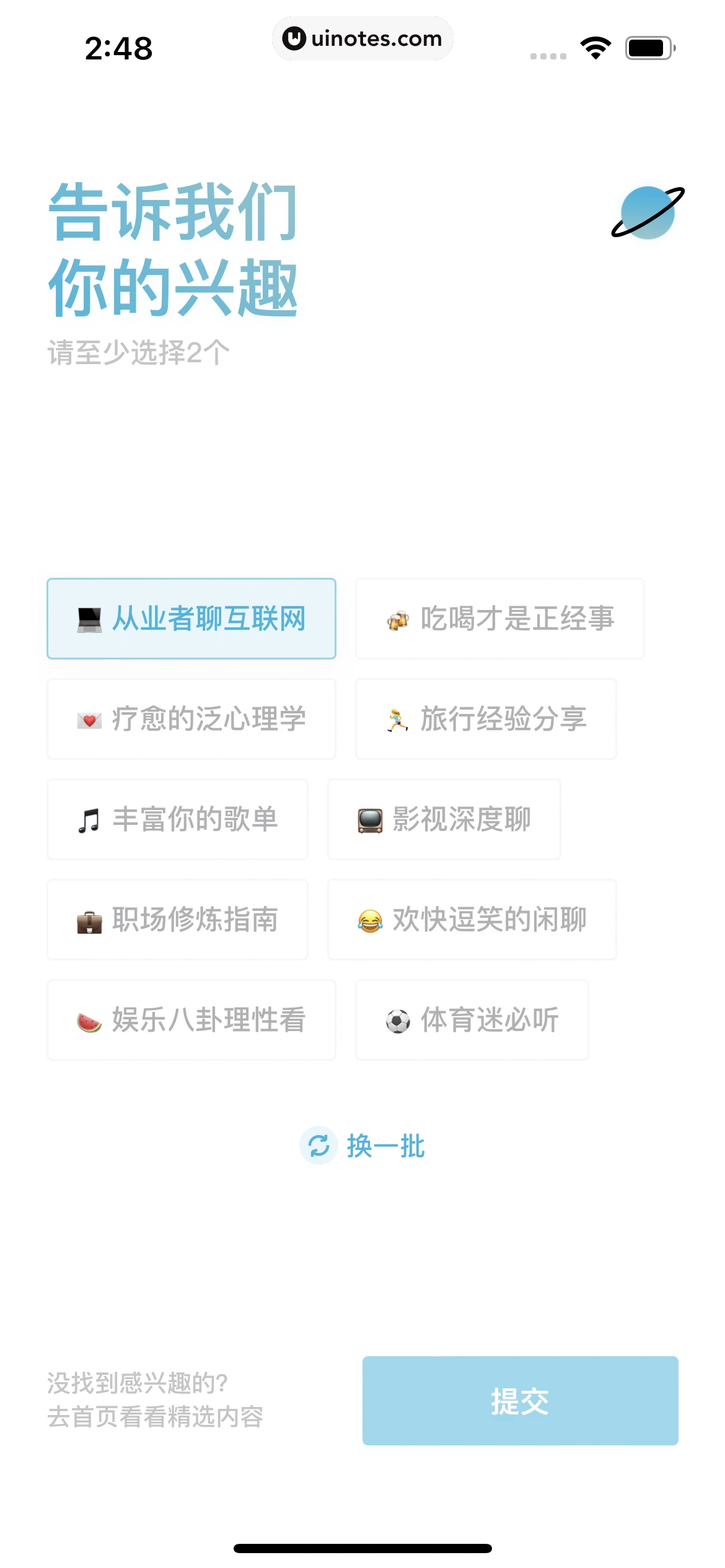Click the beer mugs icon on 吃喝才是正经事
The width and height of the screenshot is (725, 1568).
398,619
